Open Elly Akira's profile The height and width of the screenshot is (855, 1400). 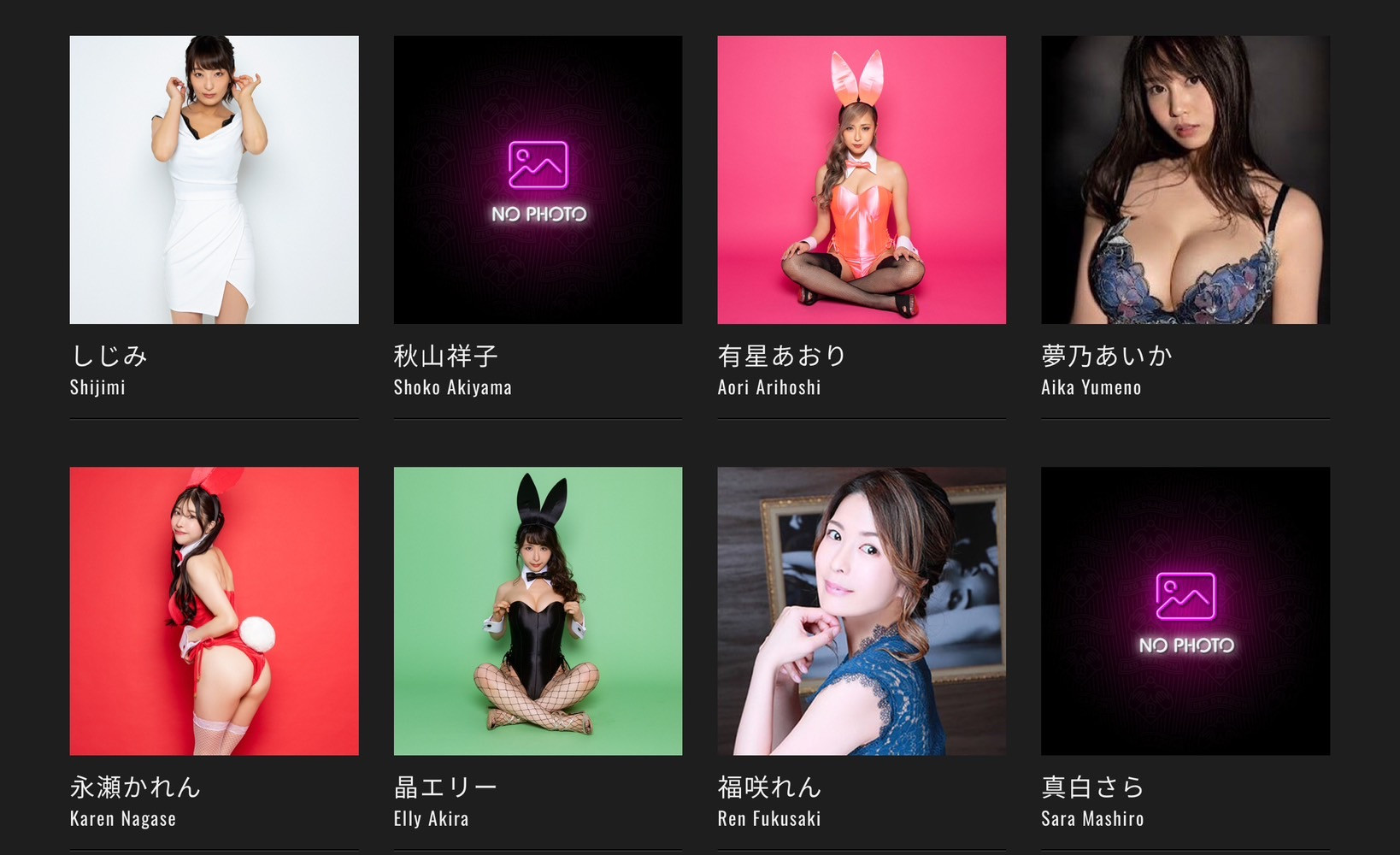tap(538, 610)
